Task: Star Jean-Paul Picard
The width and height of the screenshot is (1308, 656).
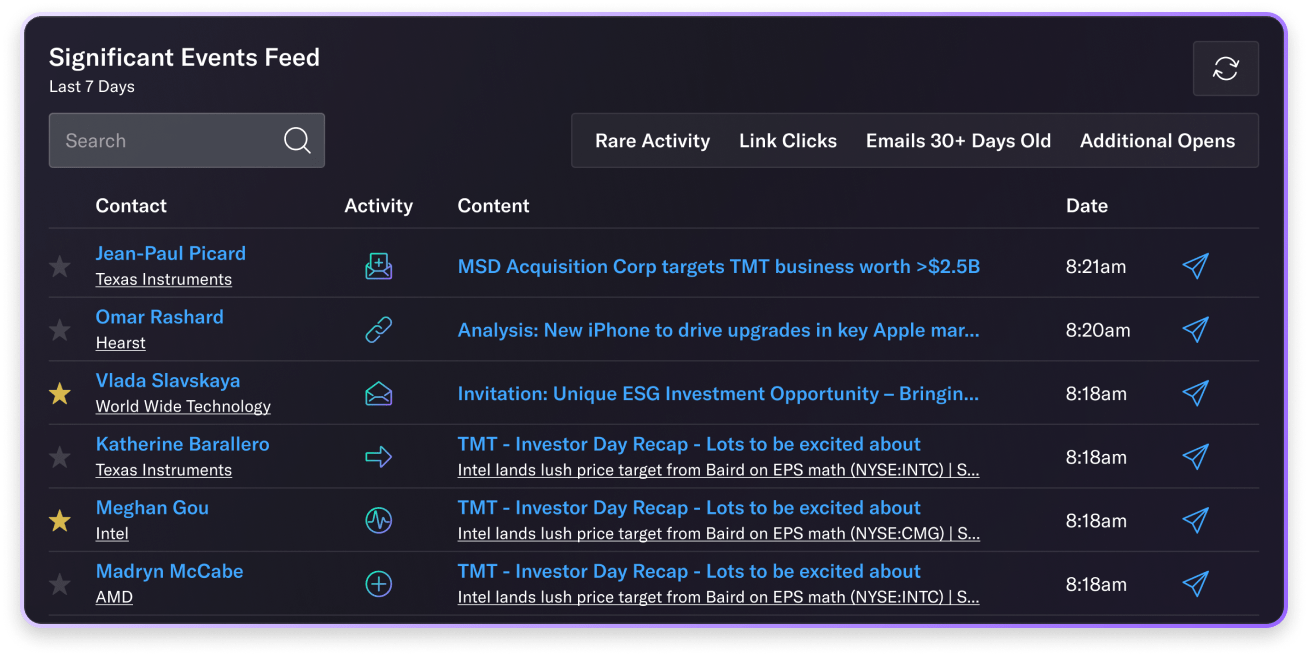Action: 60,266
